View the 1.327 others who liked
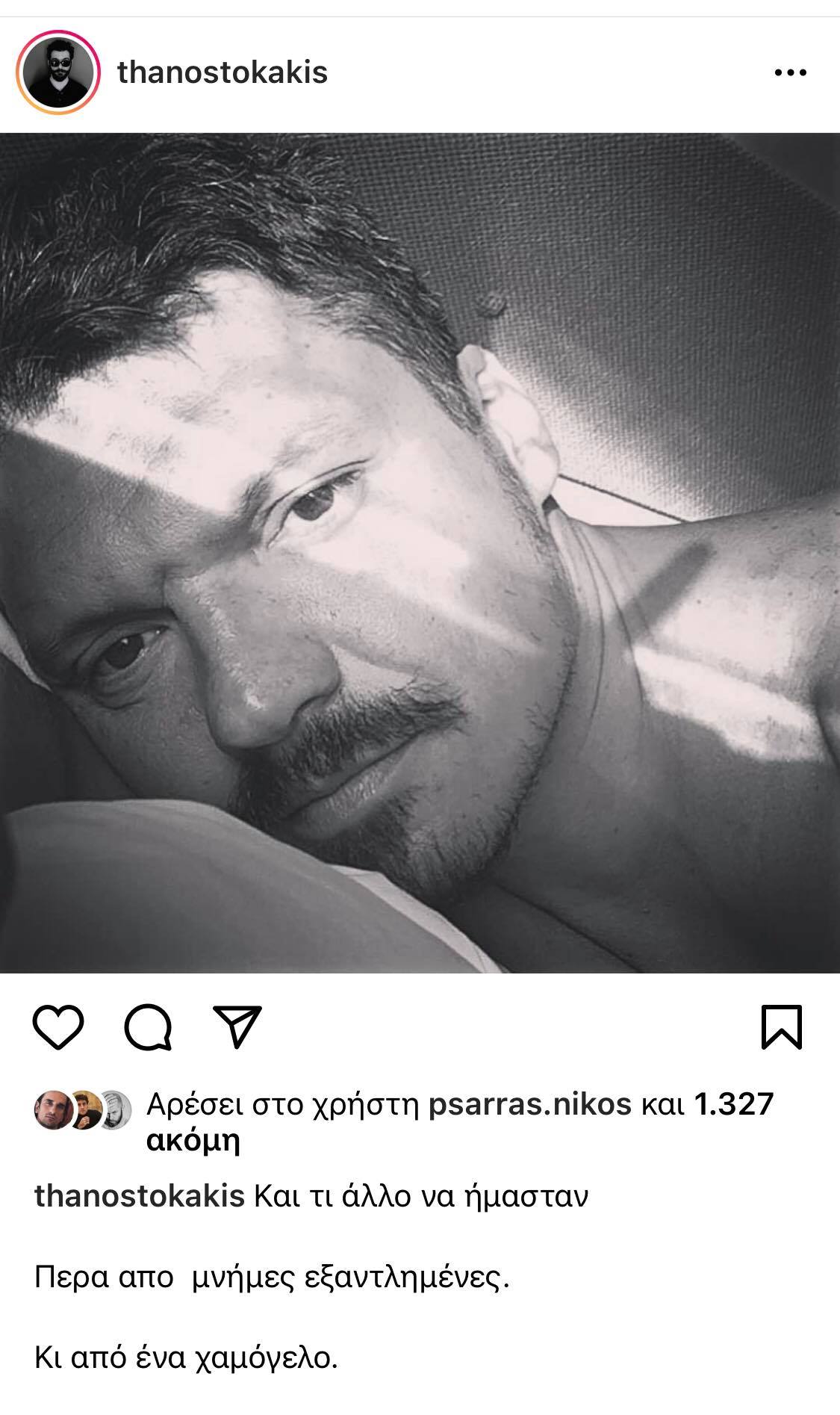 (x=733, y=1103)
